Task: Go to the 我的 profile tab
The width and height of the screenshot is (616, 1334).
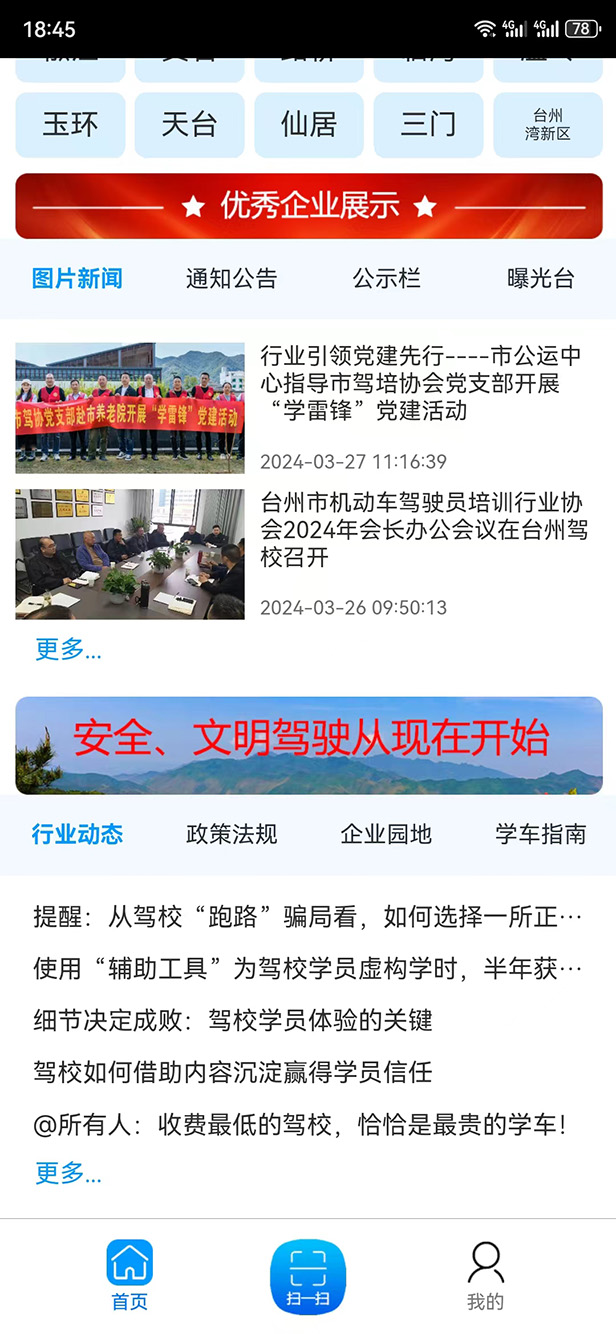Action: pyautogui.click(x=486, y=1277)
